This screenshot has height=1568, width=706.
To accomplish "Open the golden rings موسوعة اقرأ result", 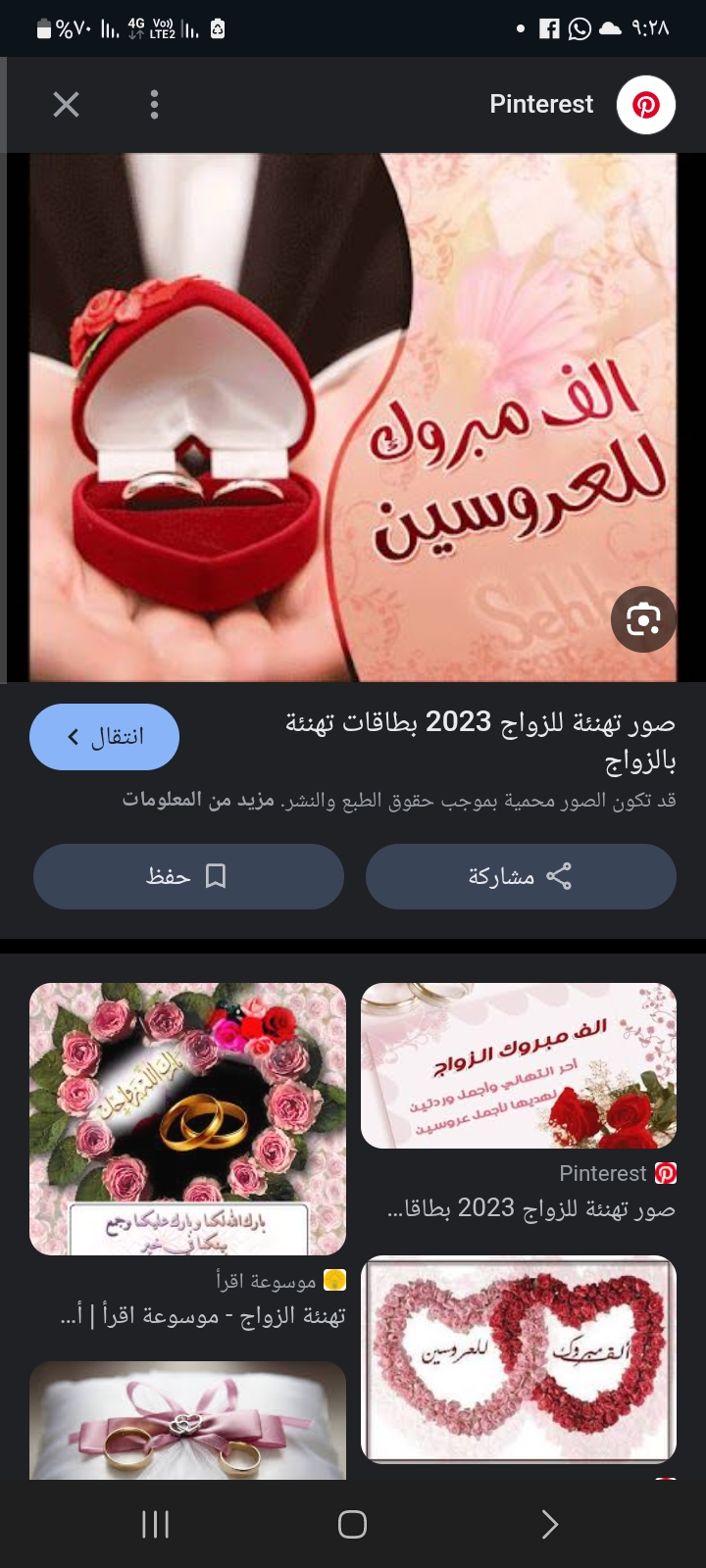I will pyautogui.click(x=187, y=1119).
